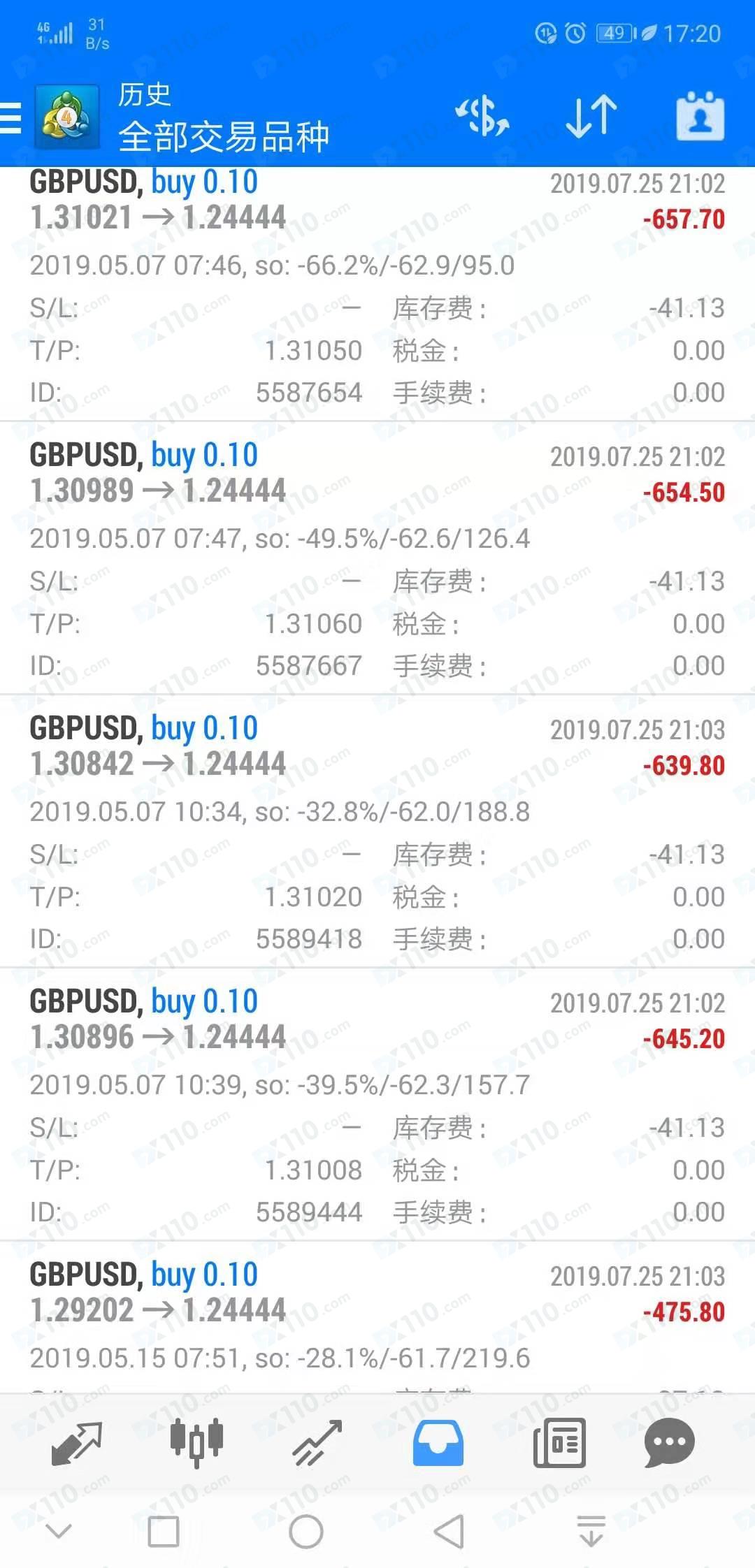Switch to the News tab
This screenshot has width=755, height=1568.
559,1442
